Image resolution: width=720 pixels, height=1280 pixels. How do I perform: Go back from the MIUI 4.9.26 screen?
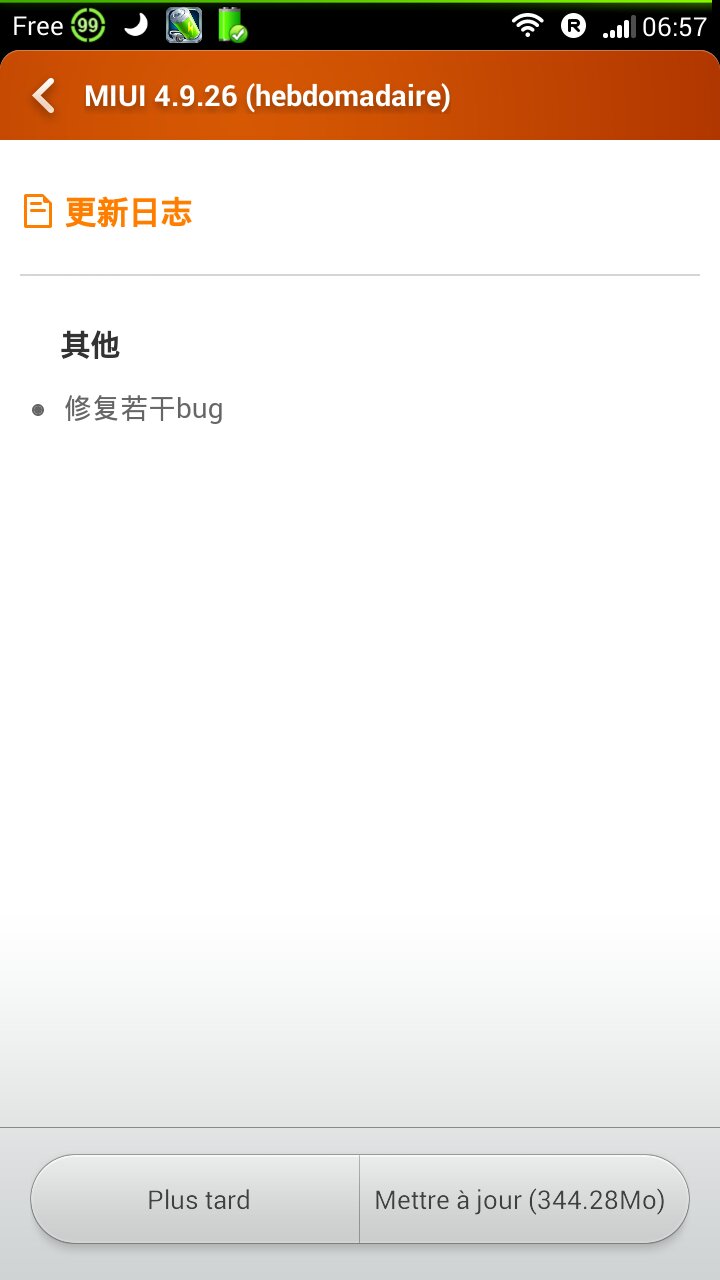click(x=44, y=97)
